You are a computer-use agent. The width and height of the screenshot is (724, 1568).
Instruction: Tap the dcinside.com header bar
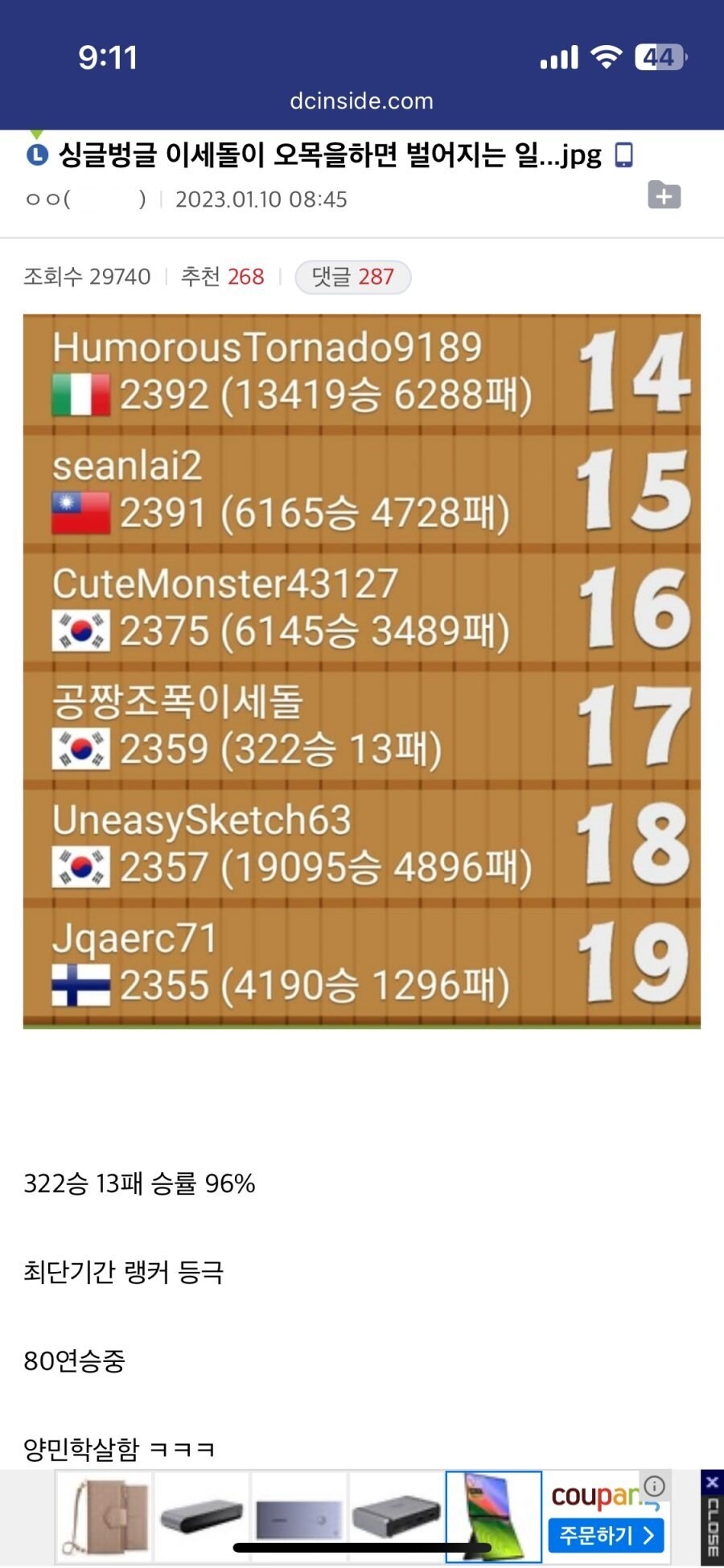click(362, 100)
